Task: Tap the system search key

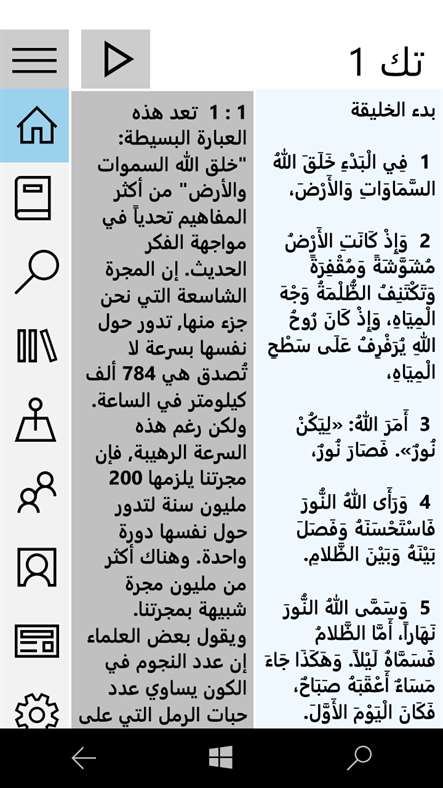Action: click(x=360, y=757)
